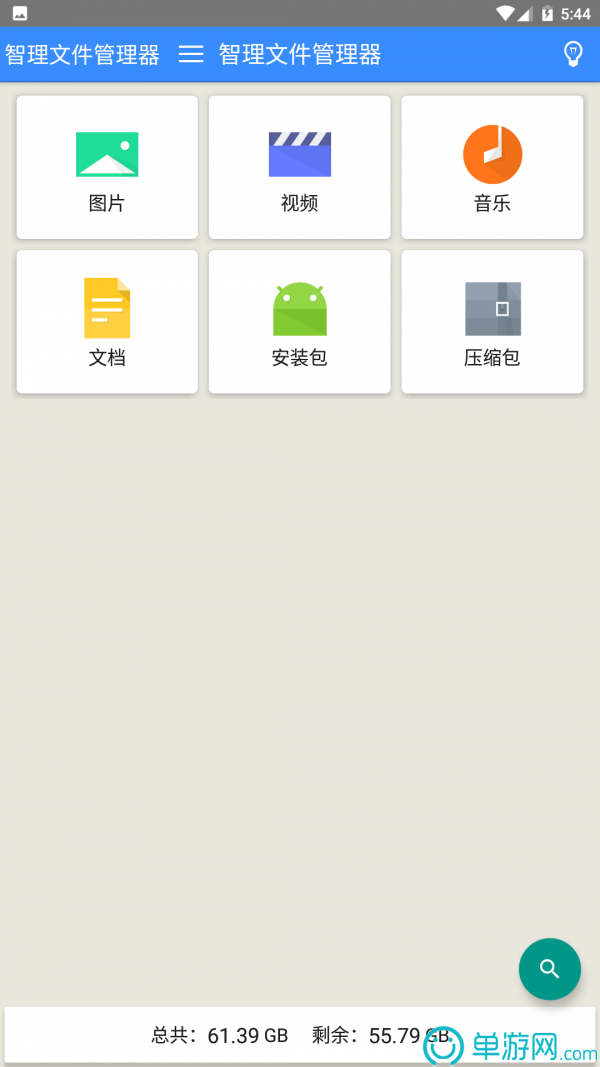The width and height of the screenshot is (600, 1067).
Task: Tap the lightbulb icon in app bar
Action: tap(573, 54)
